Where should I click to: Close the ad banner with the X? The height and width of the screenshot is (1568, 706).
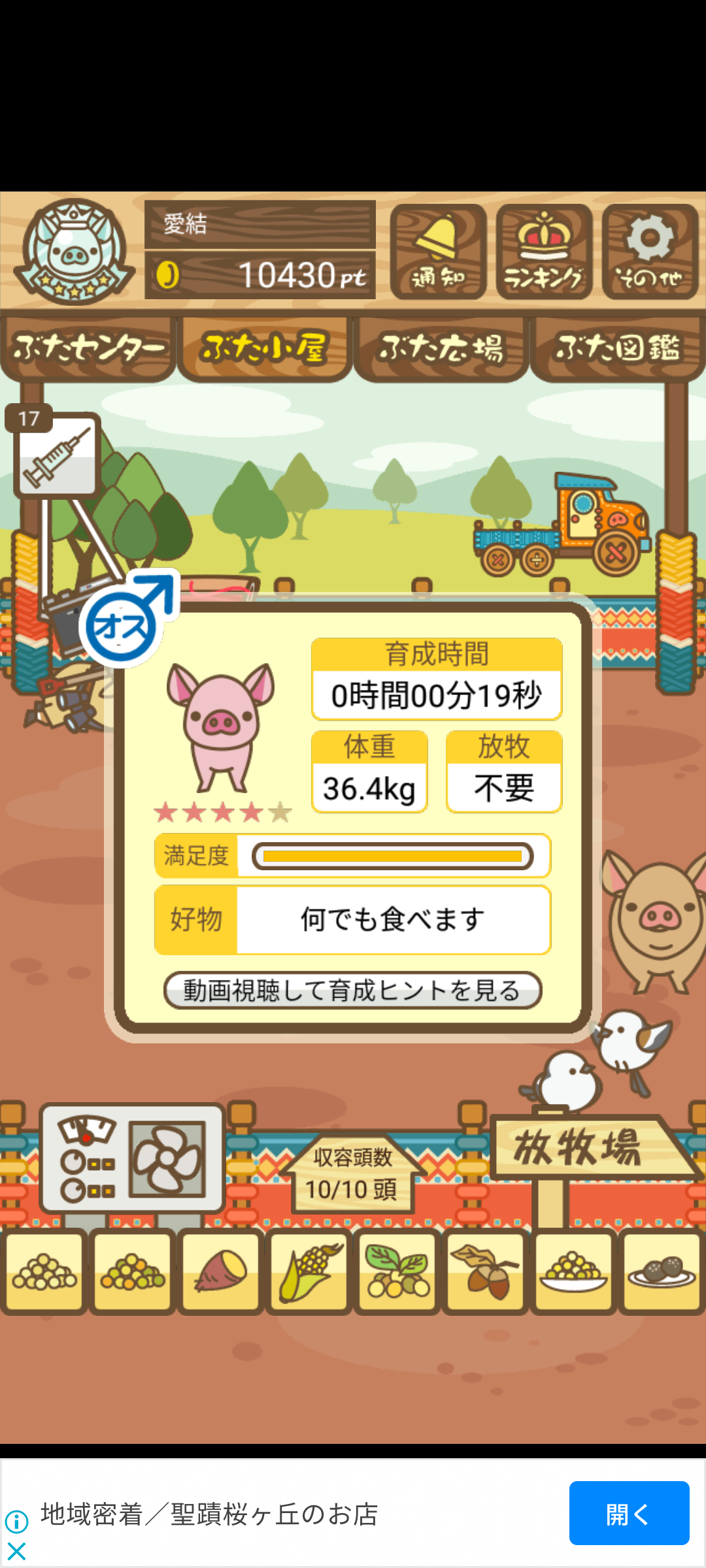point(16,1551)
